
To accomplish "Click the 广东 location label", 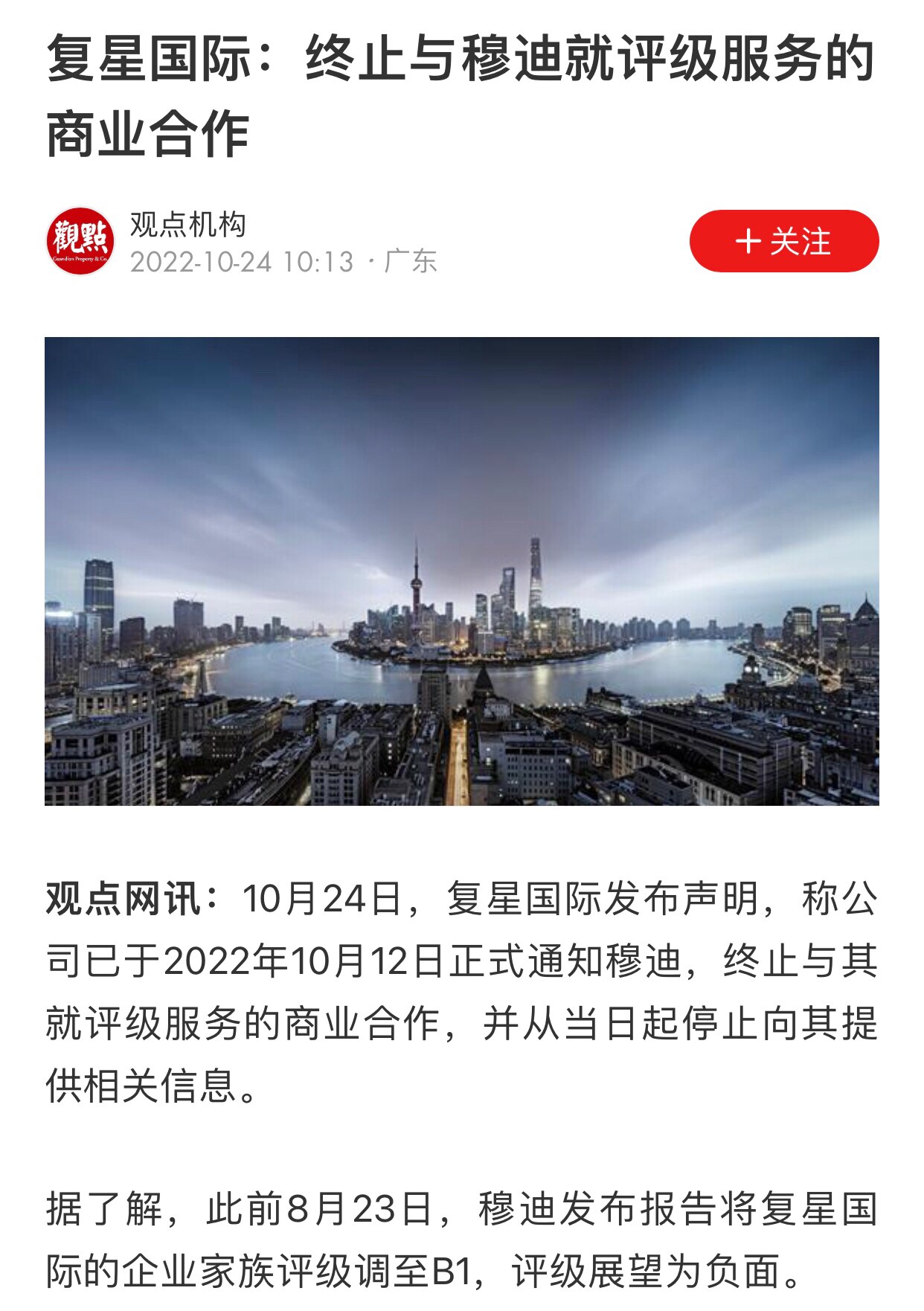I will point(413,263).
